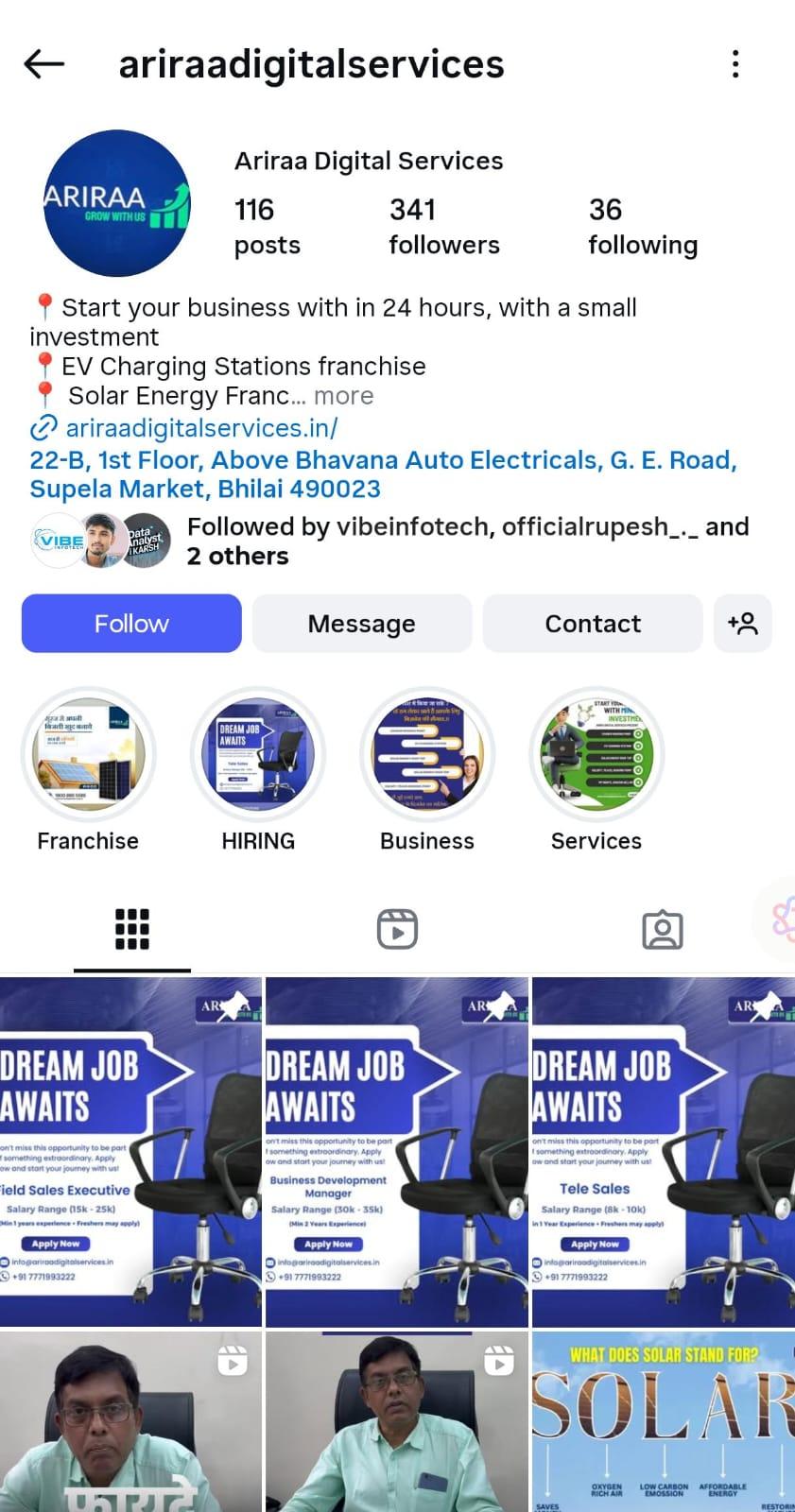Viewport: 795px width, 1512px height.
Task: Select the posts grid tab
Action: (x=132, y=929)
